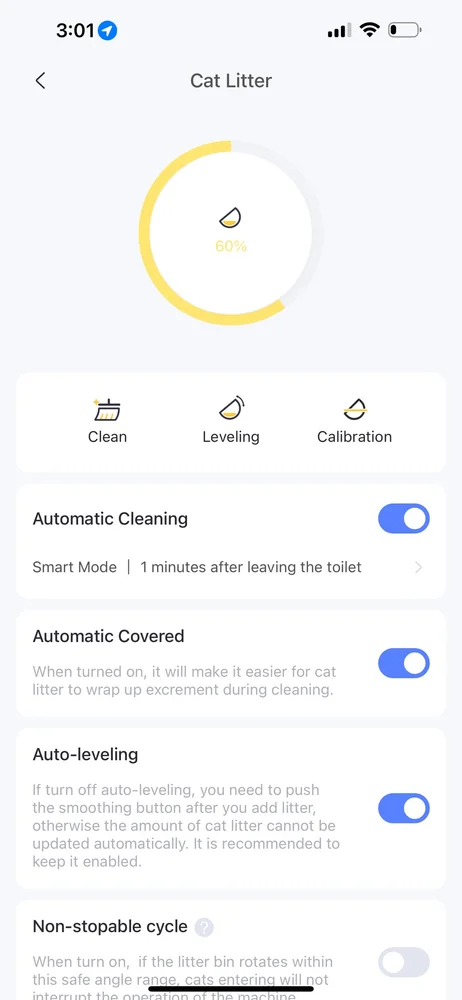Open help icon beside Non-stopable cycle

click(x=204, y=927)
